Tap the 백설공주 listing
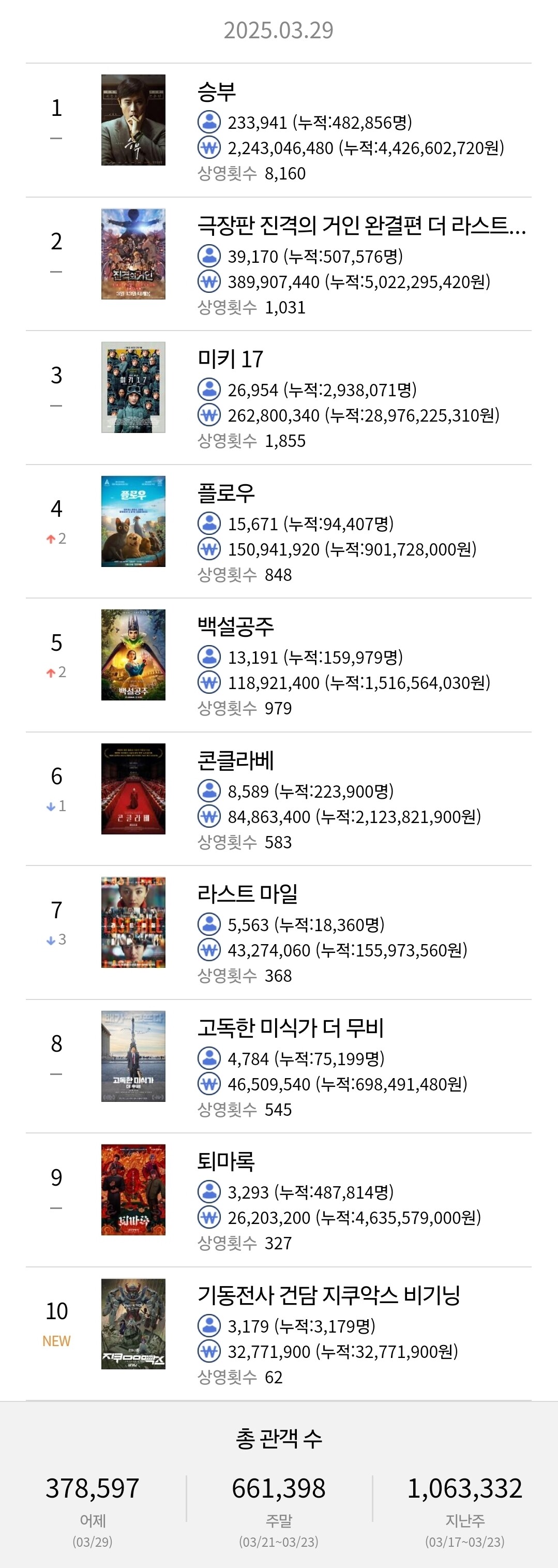 pyautogui.click(x=235, y=626)
